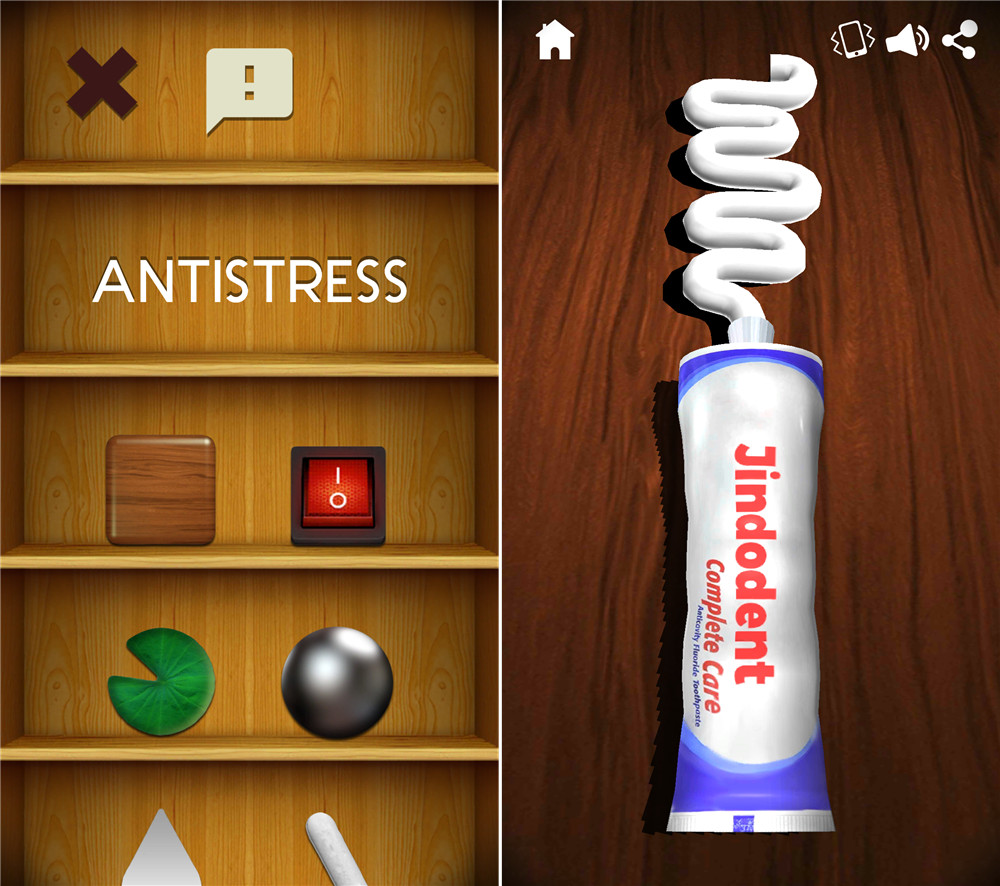The image size is (1000, 886).
Task: Toggle phone vibration
Action: coord(852,41)
